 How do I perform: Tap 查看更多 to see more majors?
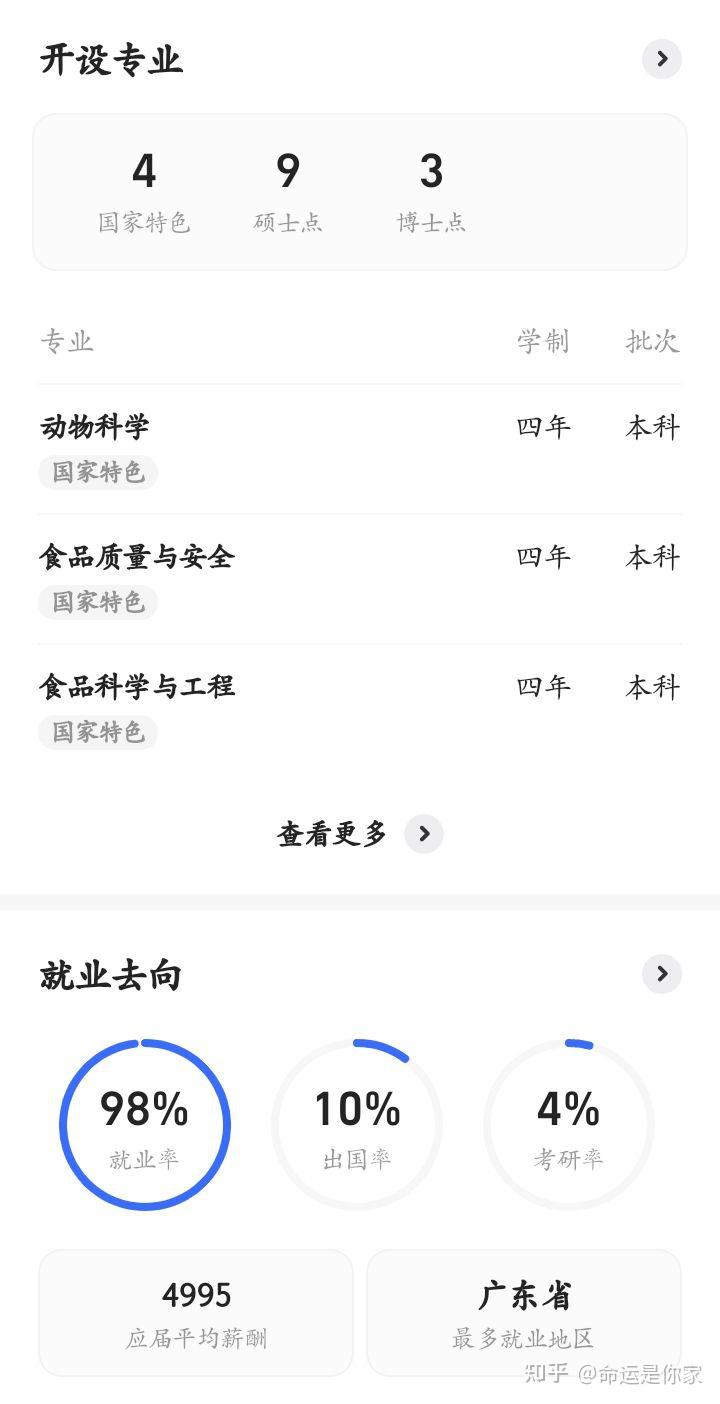(359, 833)
